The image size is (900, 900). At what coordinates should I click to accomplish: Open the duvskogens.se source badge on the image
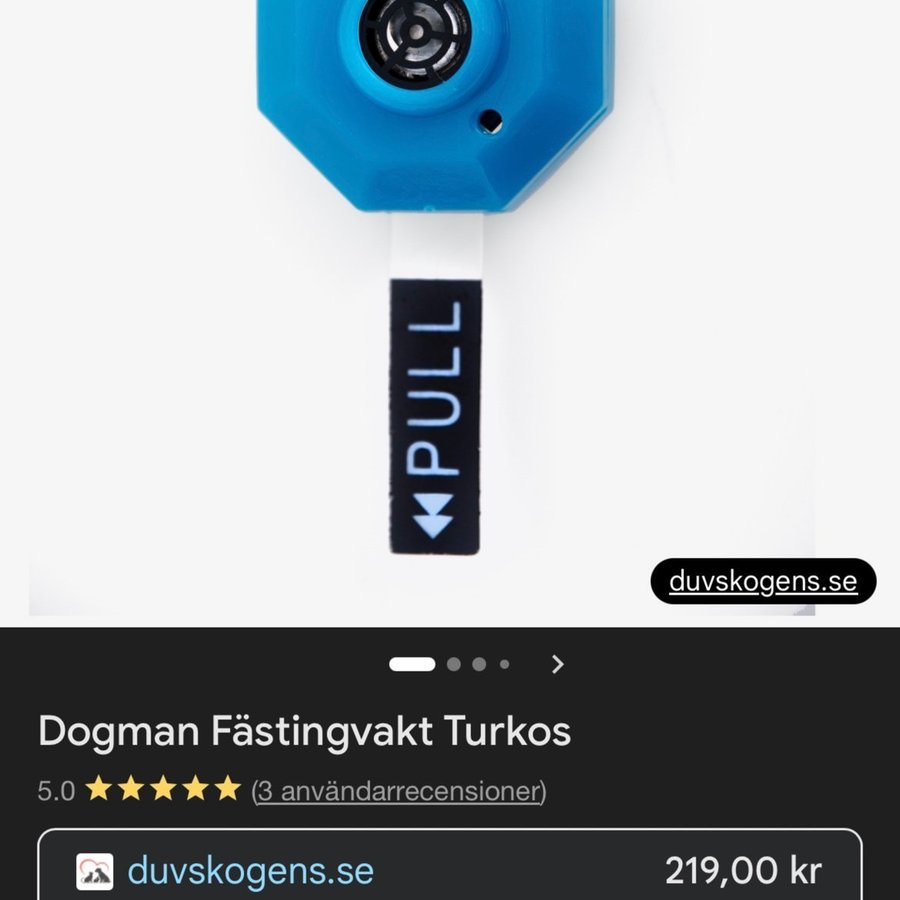[x=763, y=582]
